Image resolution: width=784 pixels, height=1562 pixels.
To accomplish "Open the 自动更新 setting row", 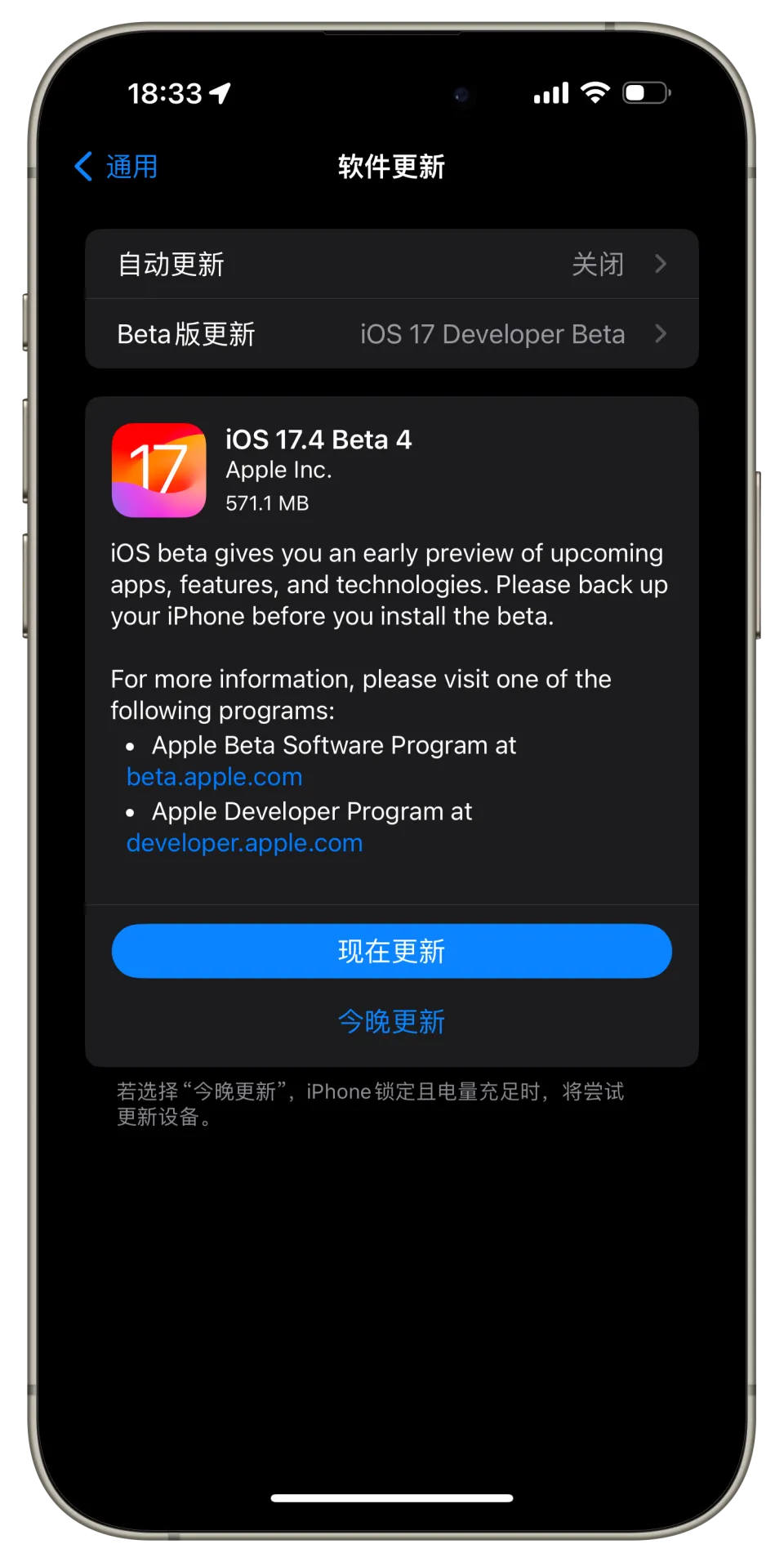I will (391, 264).
